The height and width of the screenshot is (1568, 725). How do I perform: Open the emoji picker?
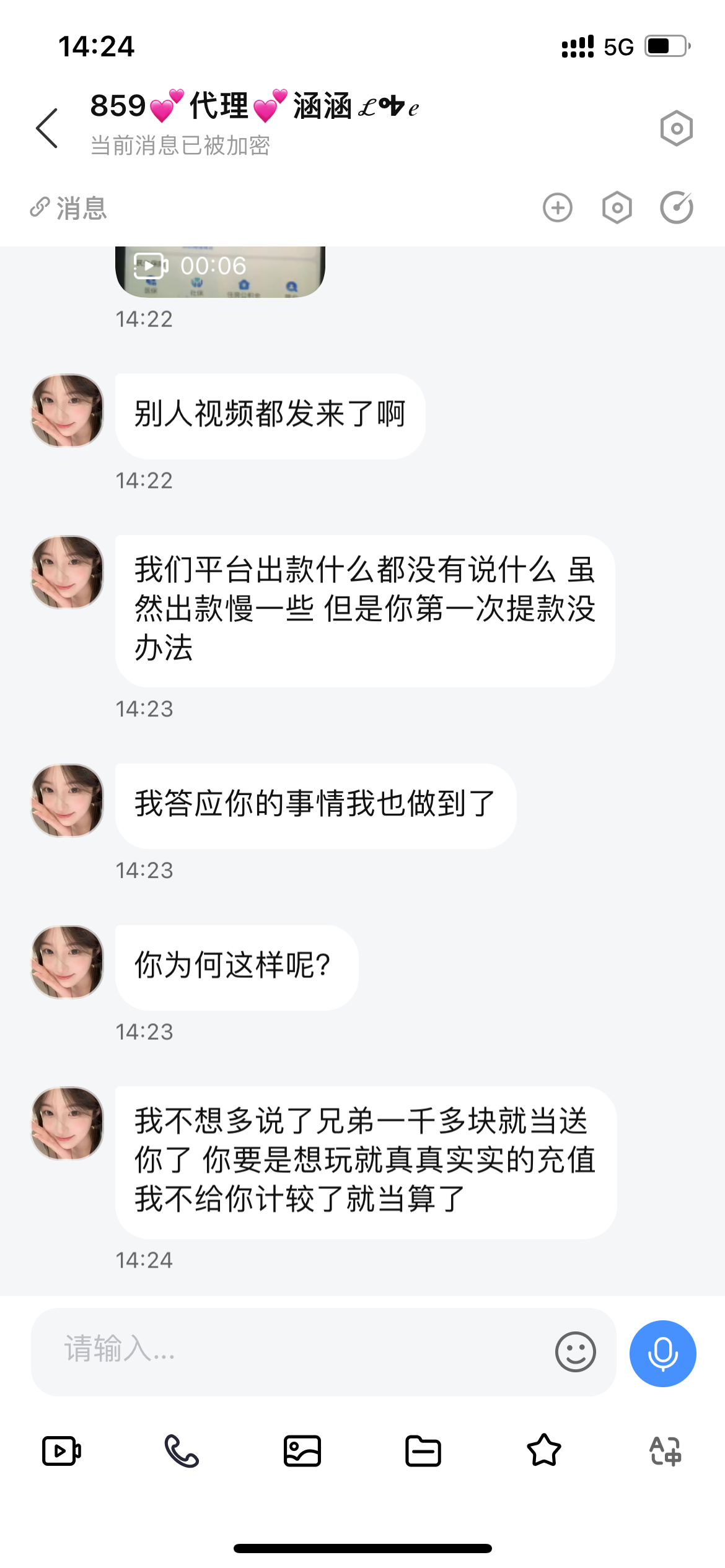point(575,1351)
